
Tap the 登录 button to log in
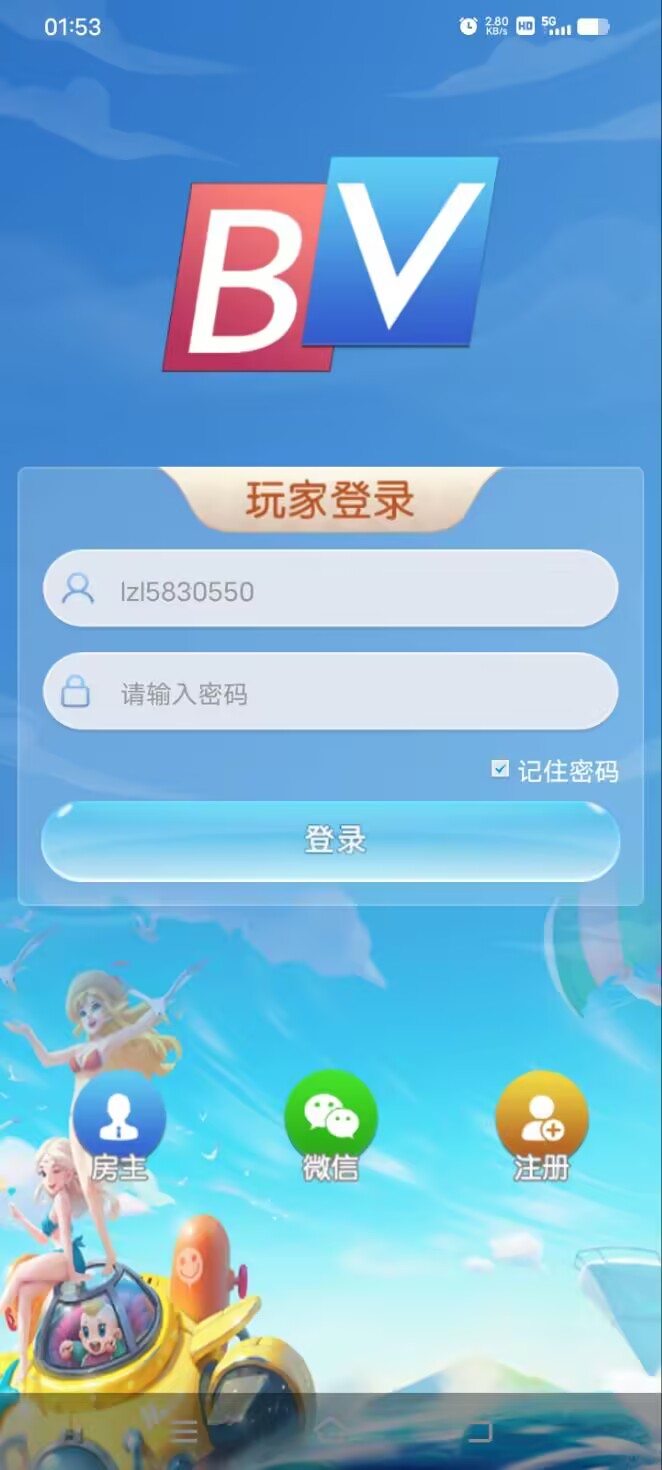click(x=330, y=840)
